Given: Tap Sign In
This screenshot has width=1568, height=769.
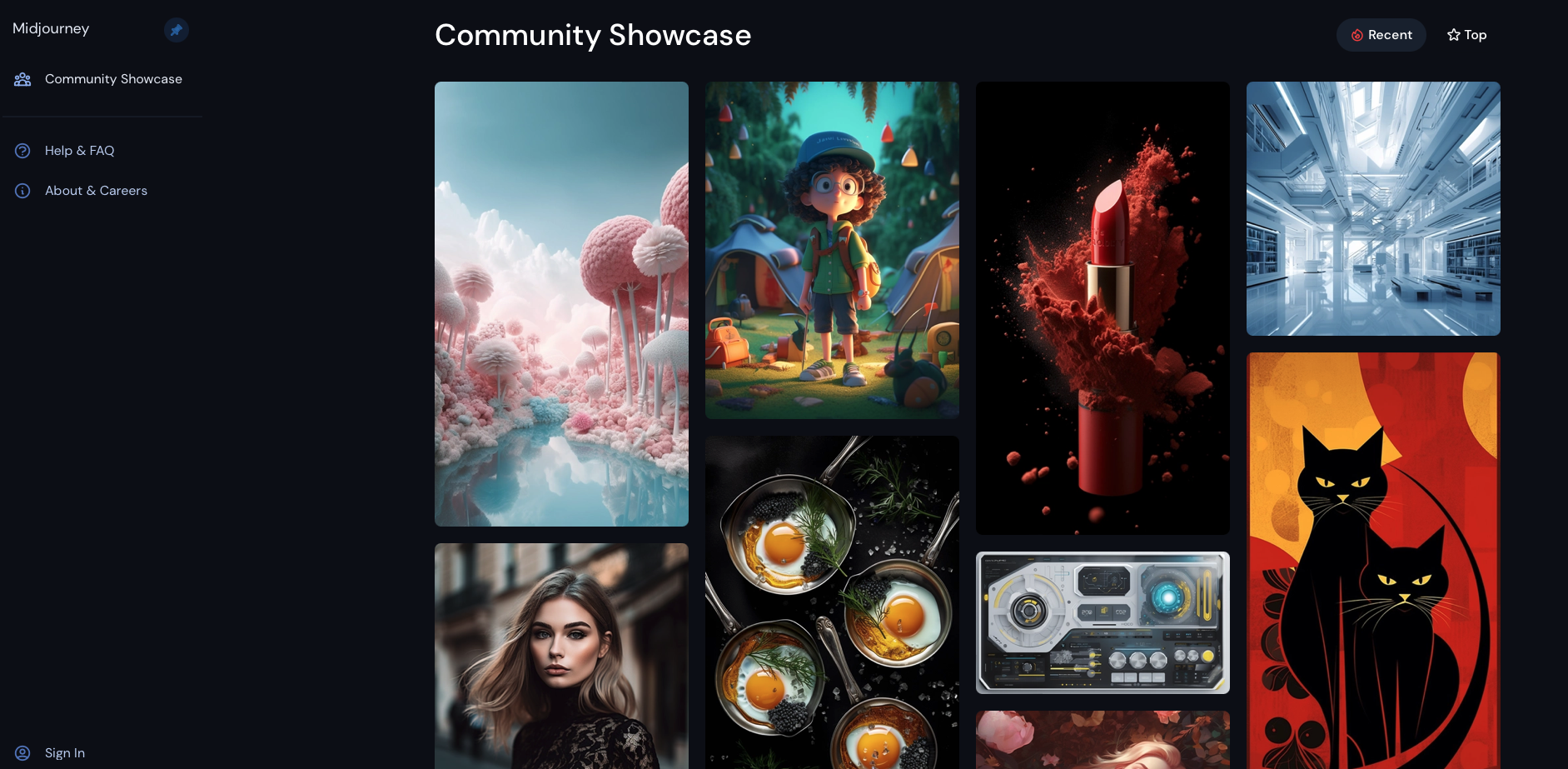Looking at the screenshot, I should point(64,753).
